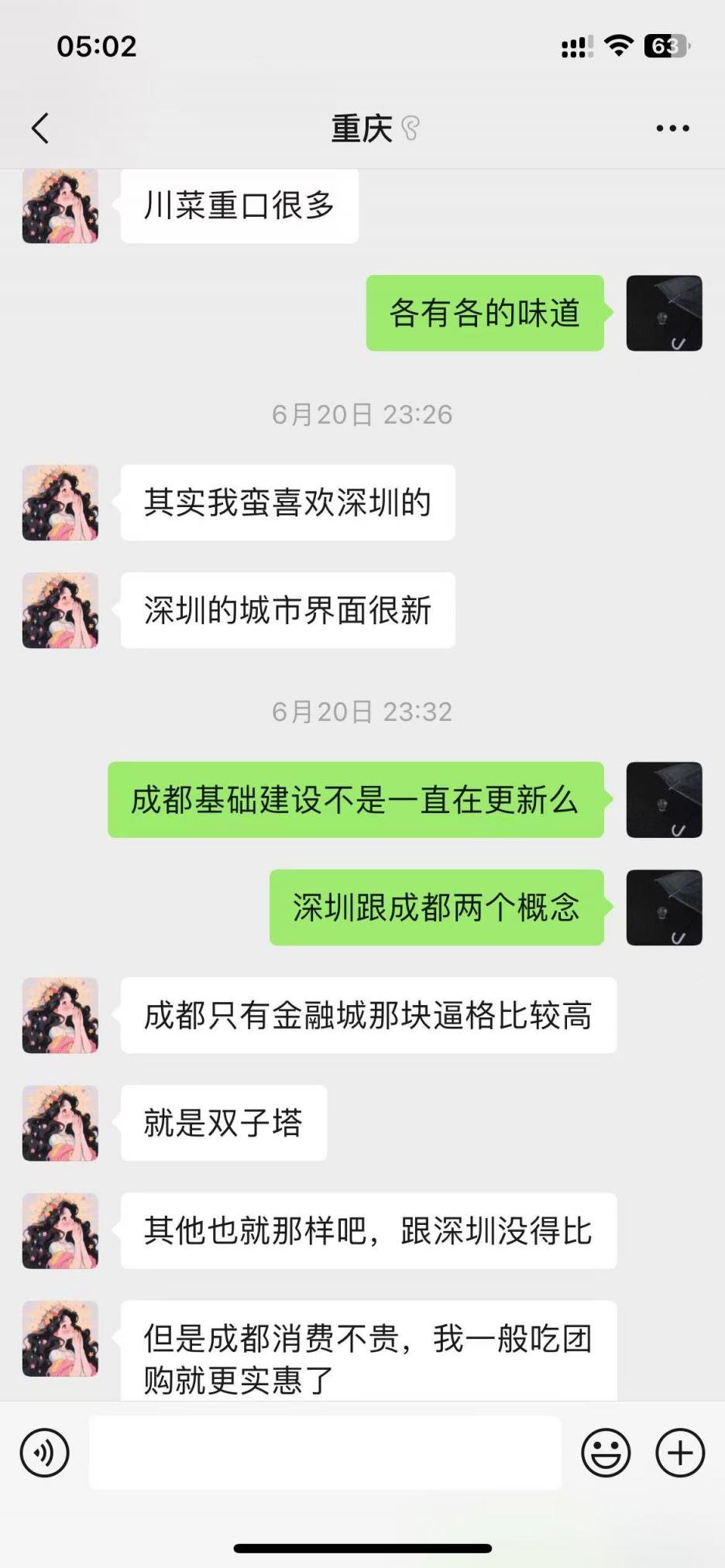The height and width of the screenshot is (1568, 725).
Task: Open my avatar beside 各有各的味道
Action: (x=664, y=313)
